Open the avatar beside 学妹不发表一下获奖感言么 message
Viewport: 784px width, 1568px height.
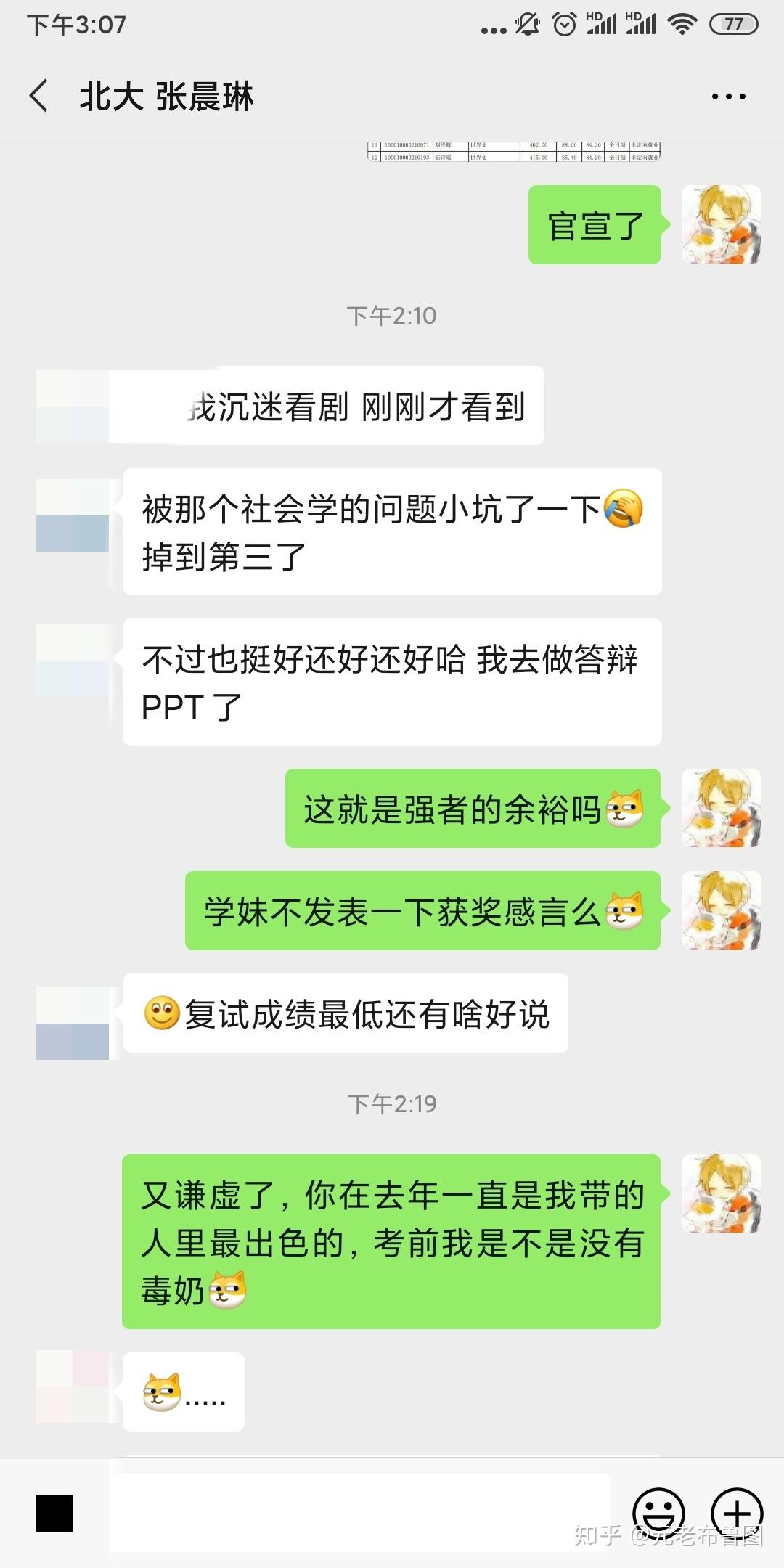click(x=721, y=910)
